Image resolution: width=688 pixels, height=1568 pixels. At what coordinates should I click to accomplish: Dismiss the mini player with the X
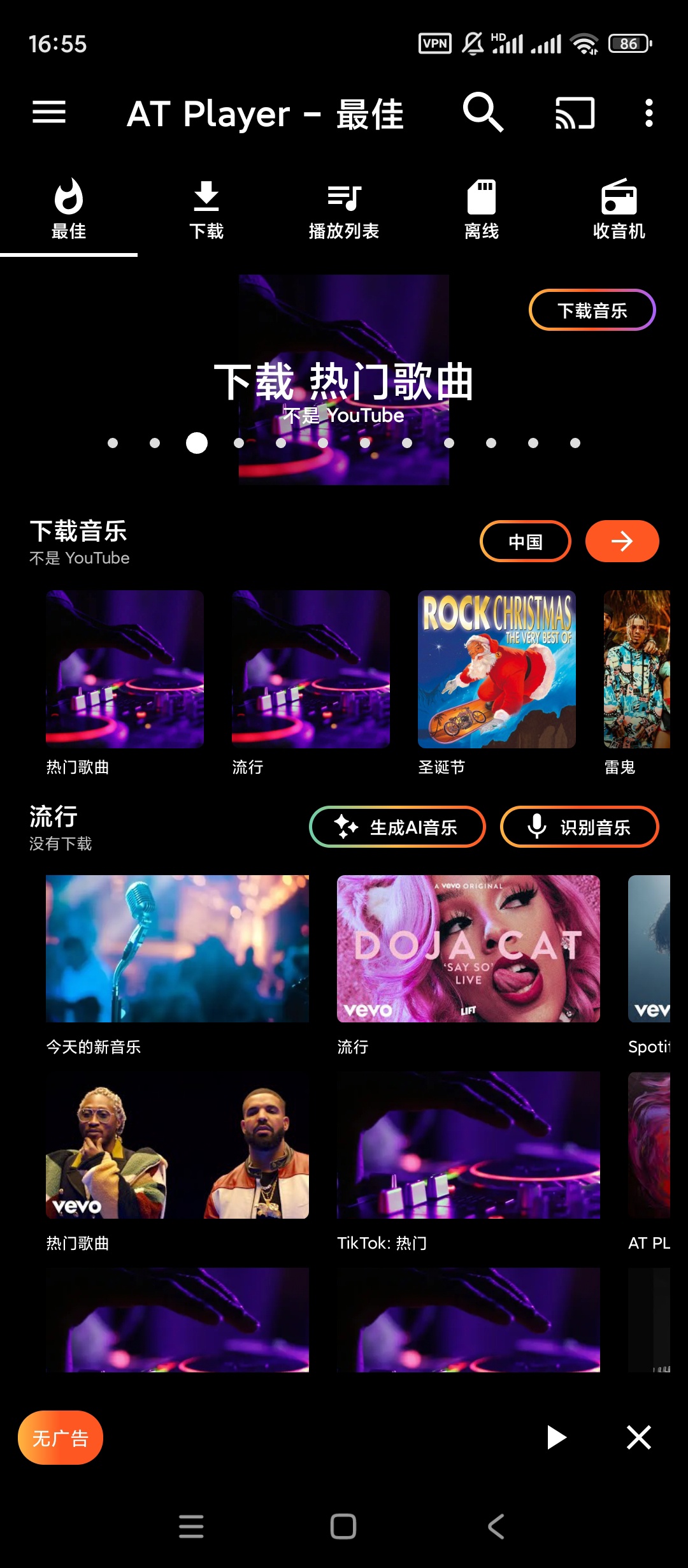(x=640, y=1437)
